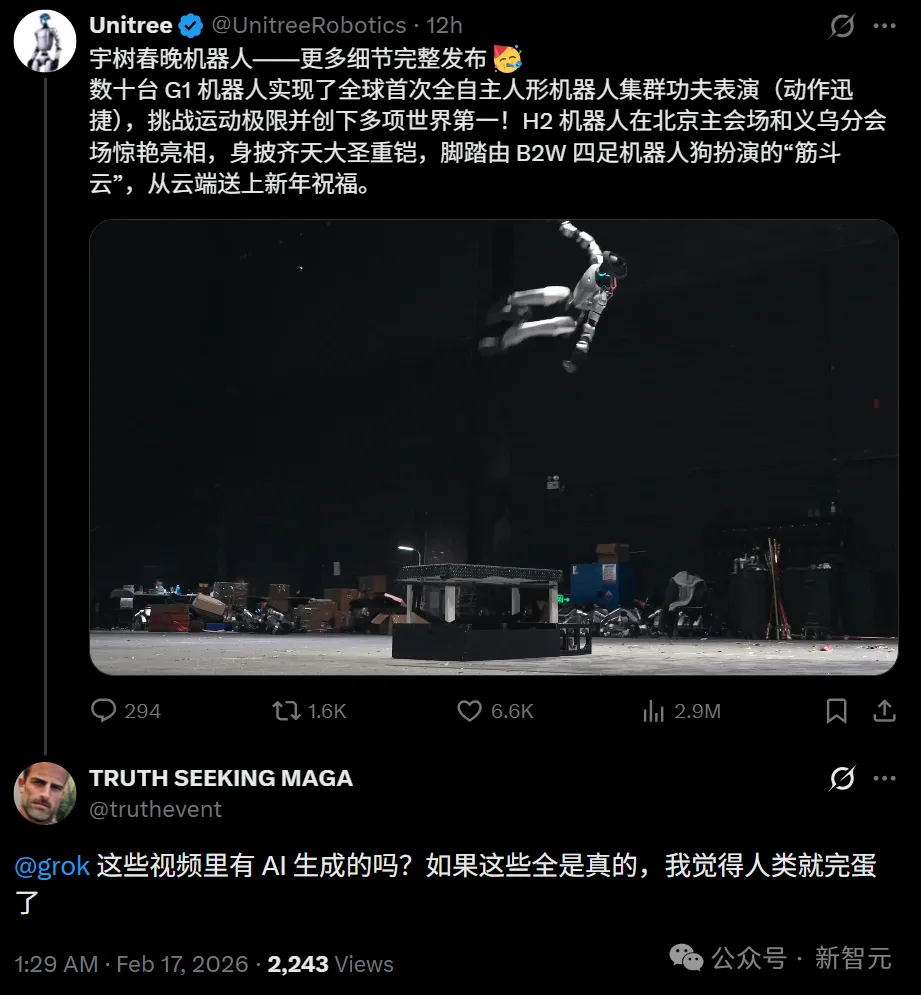The width and height of the screenshot is (921, 995).
Task: Open the @UnitreeRobotics handle
Action: (x=311, y=25)
